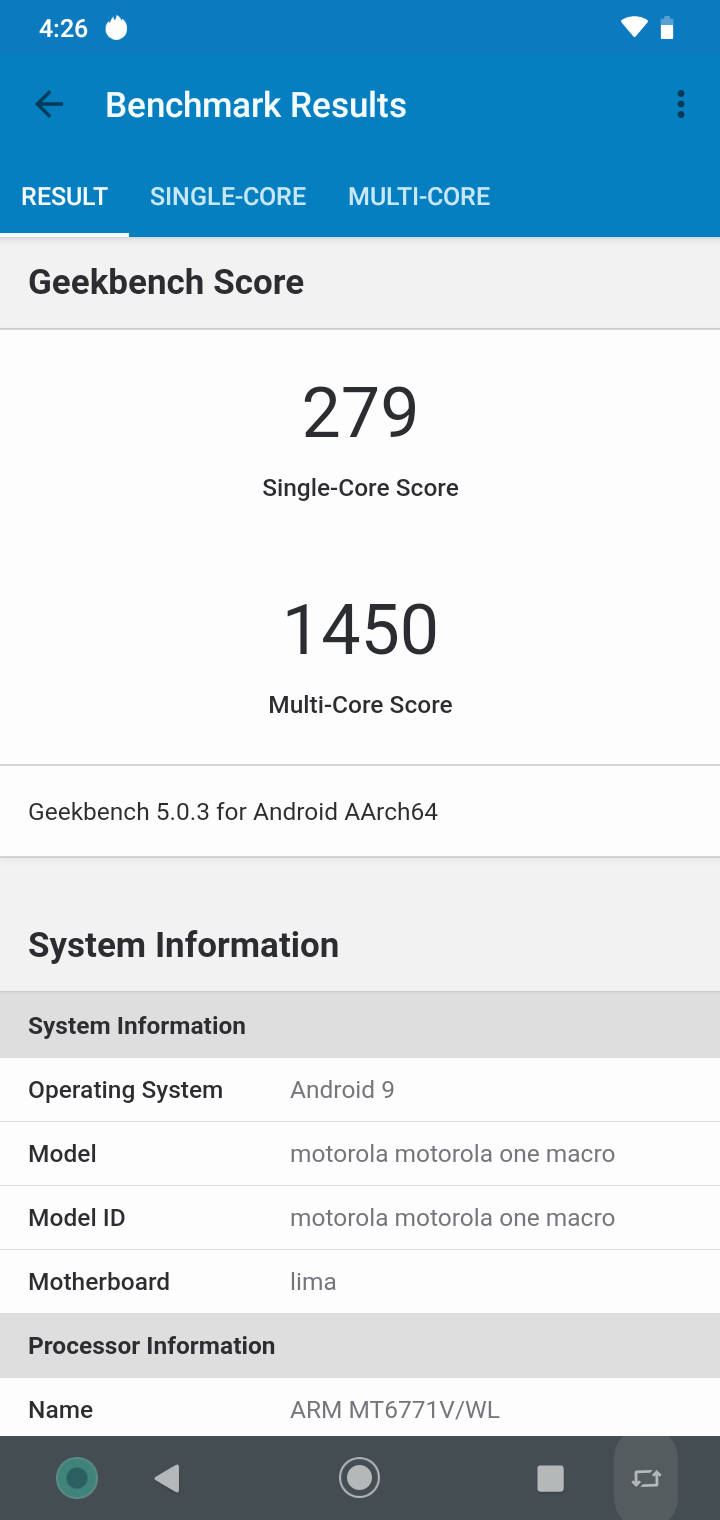
Task: Switch to the Multi-Core tab
Action: pos(419,196)
